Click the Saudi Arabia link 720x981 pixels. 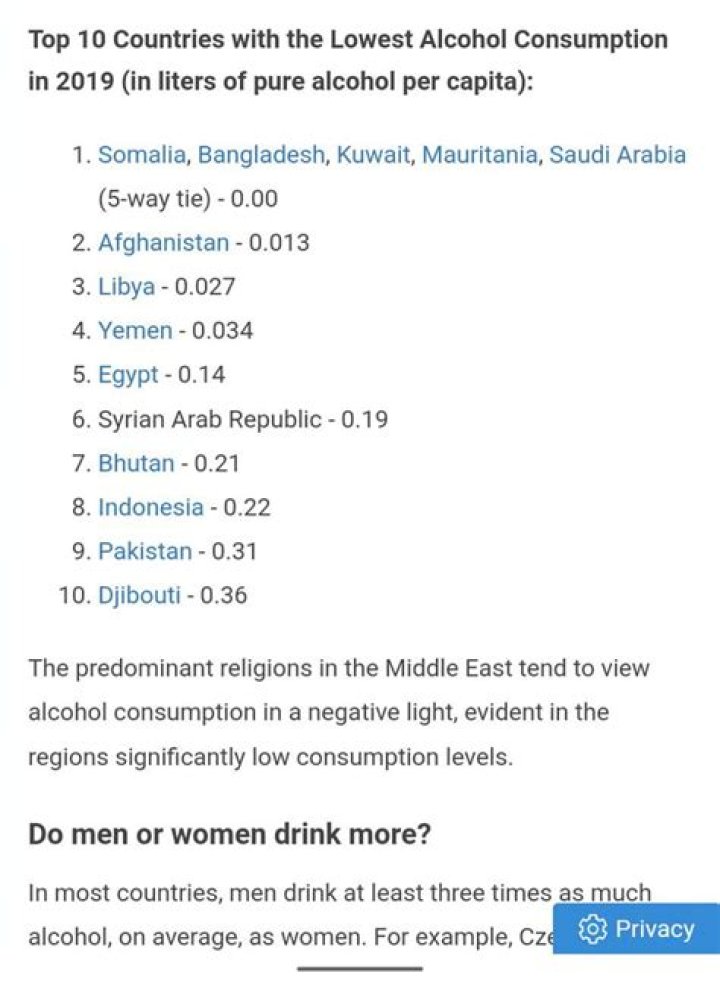[617, 155]
